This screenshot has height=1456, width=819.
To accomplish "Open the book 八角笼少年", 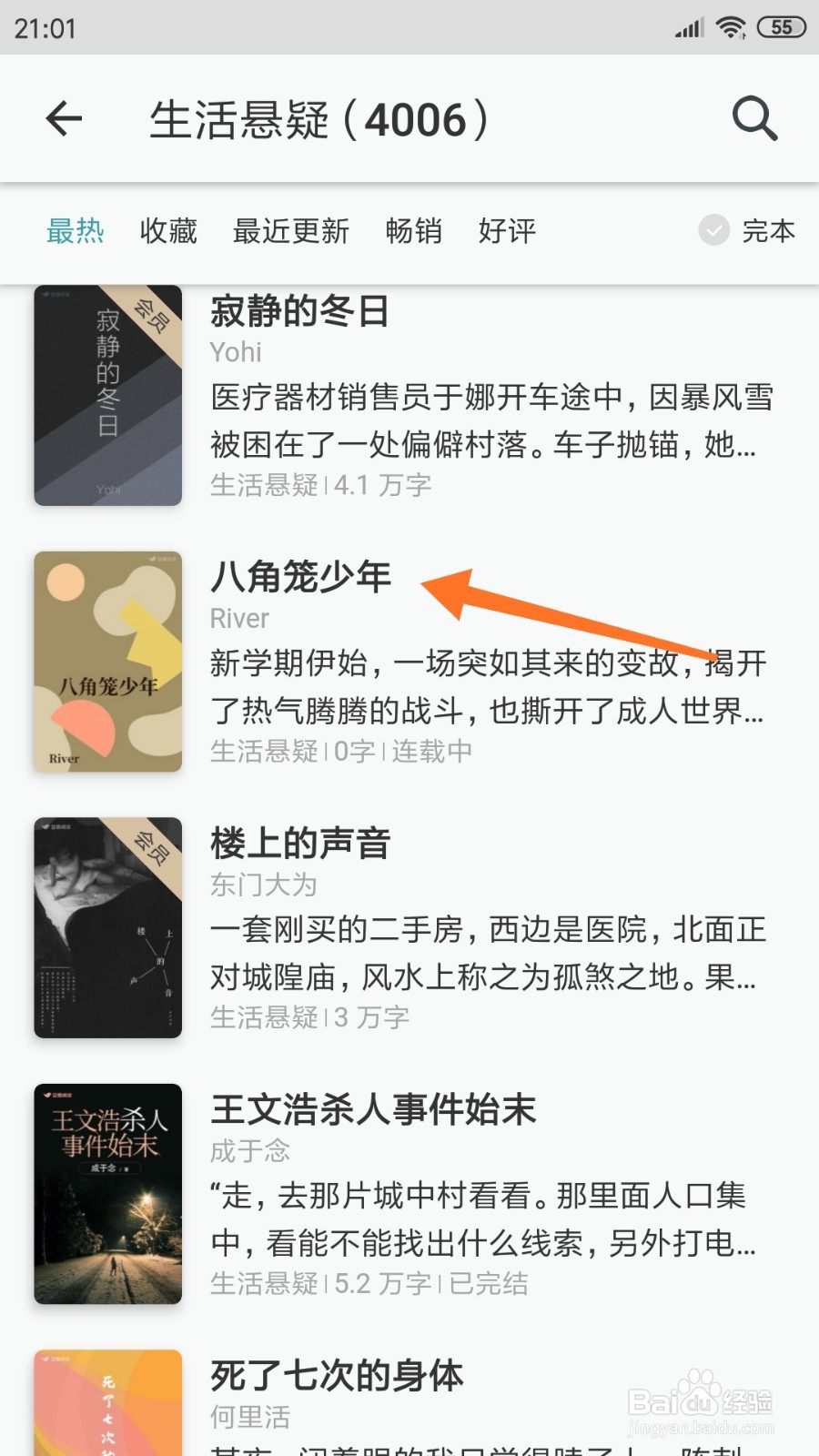I will click(301, 575).
